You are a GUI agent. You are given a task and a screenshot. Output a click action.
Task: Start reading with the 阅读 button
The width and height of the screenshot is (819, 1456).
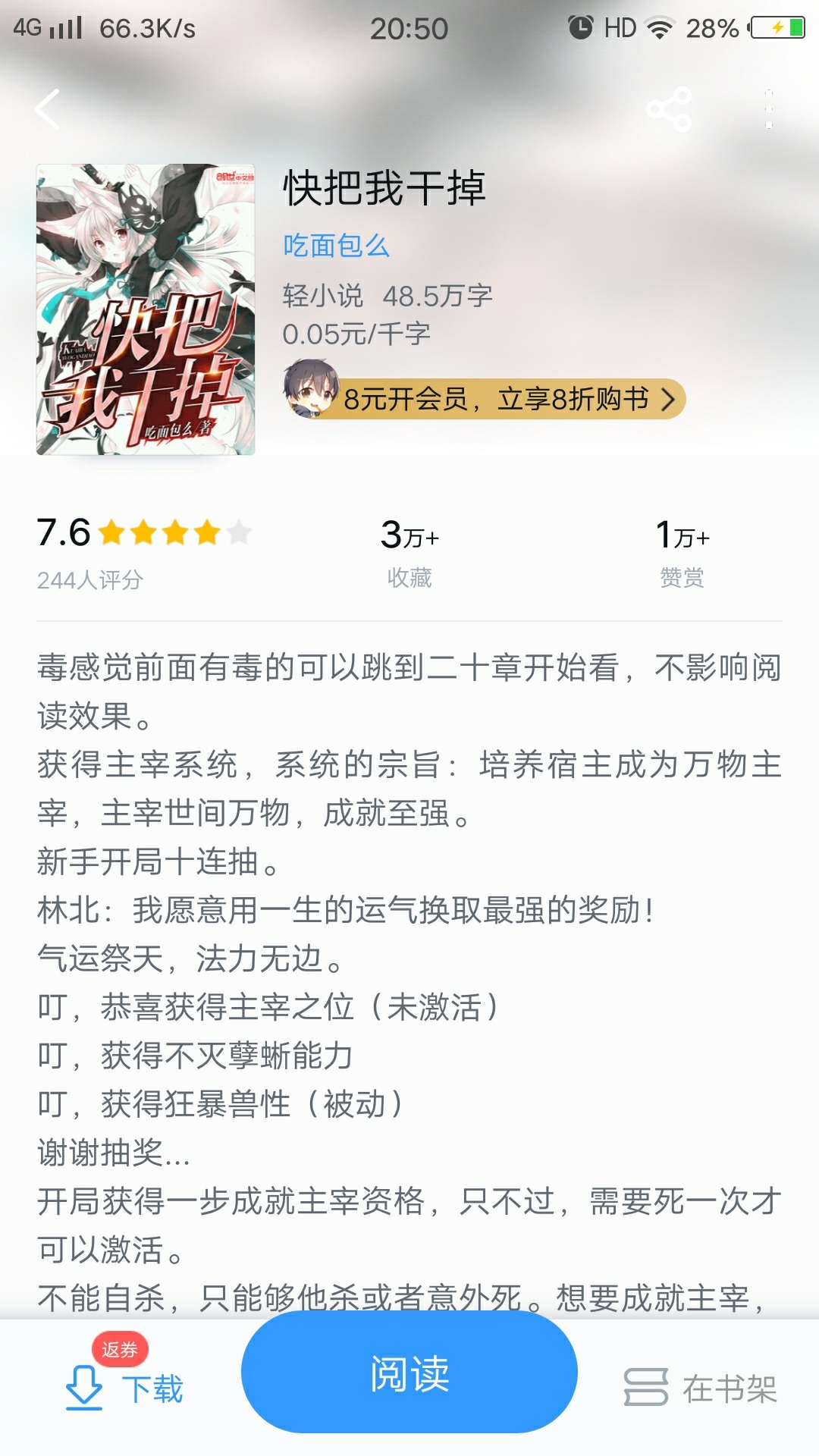pos(409,1374)
